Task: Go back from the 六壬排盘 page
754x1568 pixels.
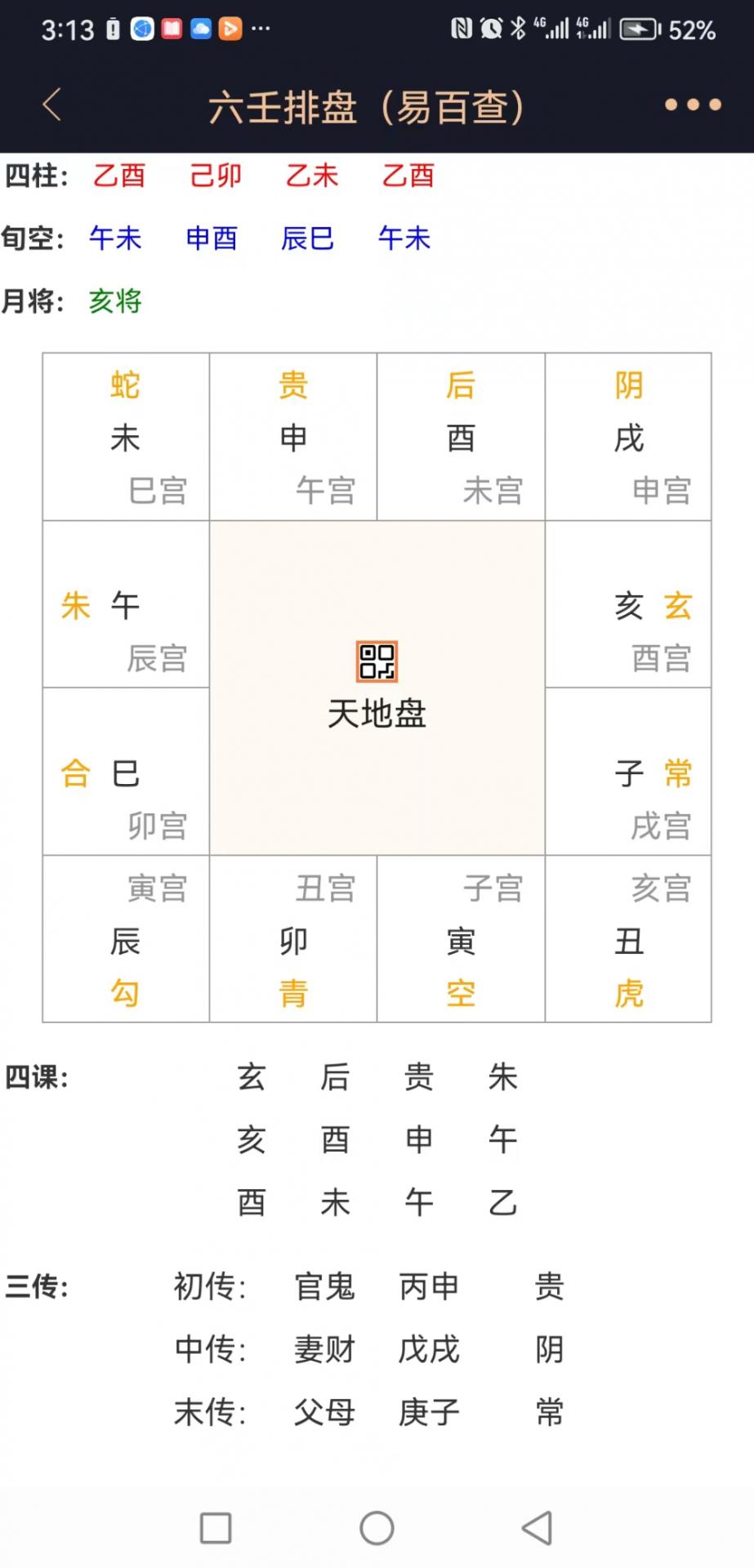Action: tap(52, 105)
